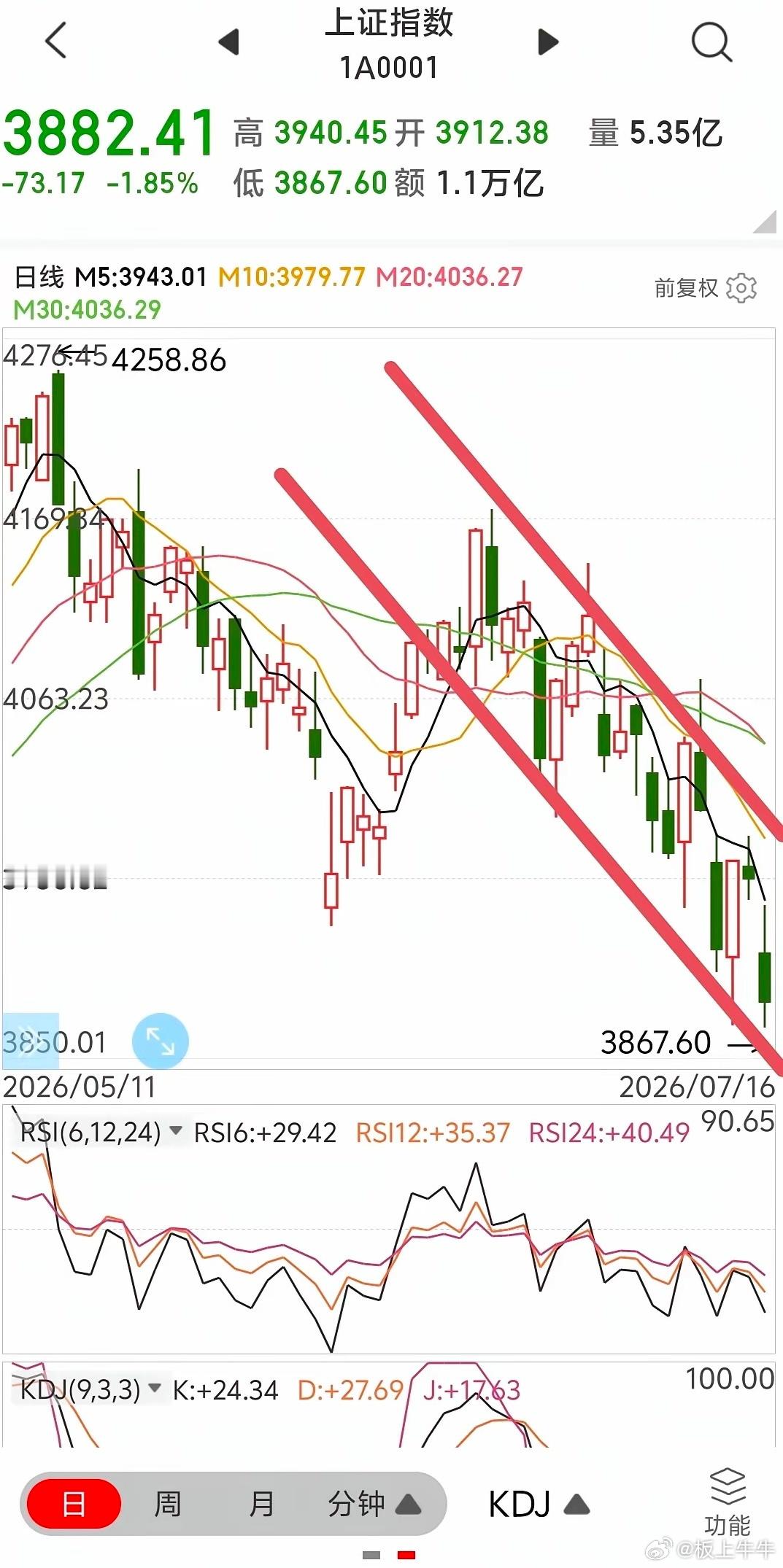Open chart settings gear next to 前复权
The image size is (783, 1568).
click(741, 288)
